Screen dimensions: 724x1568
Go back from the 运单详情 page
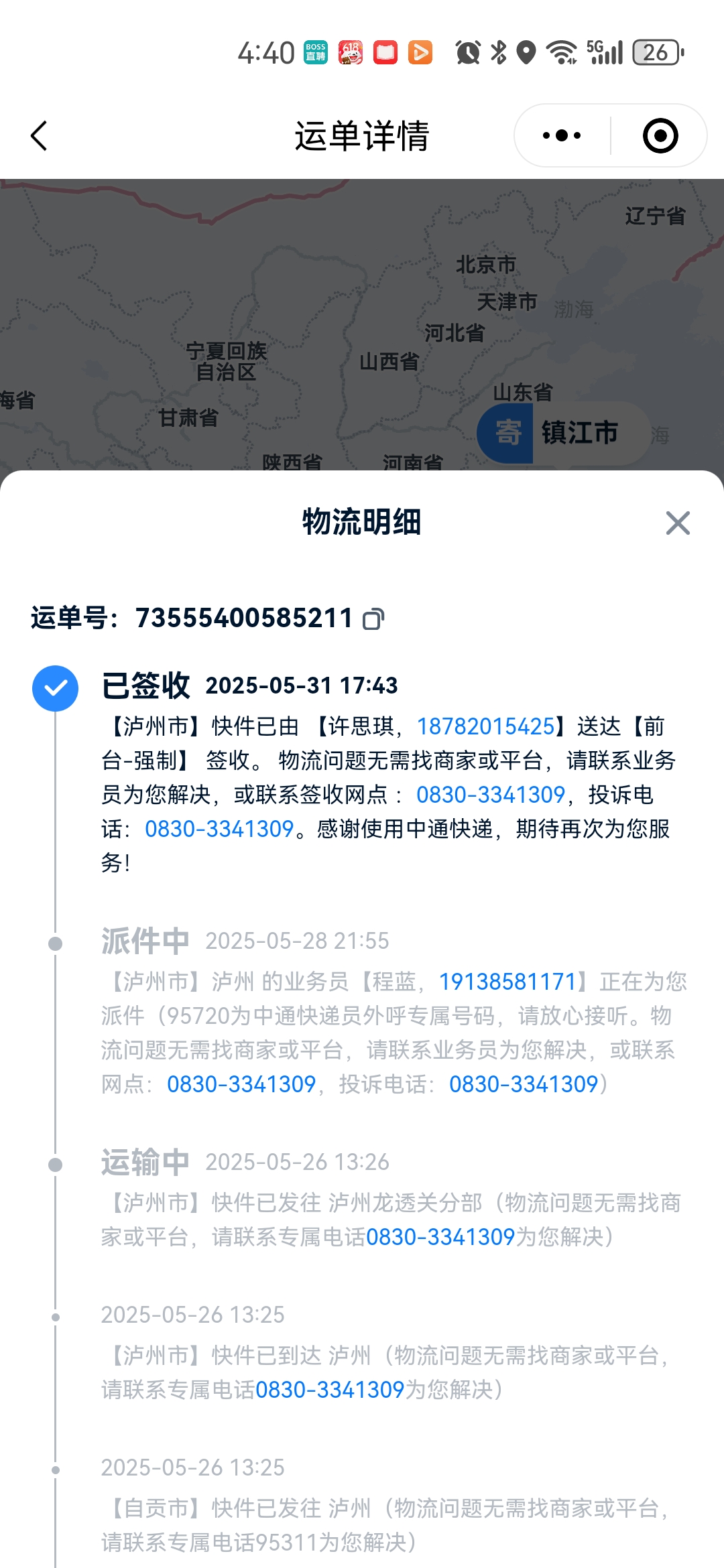(x=39, y=136)
